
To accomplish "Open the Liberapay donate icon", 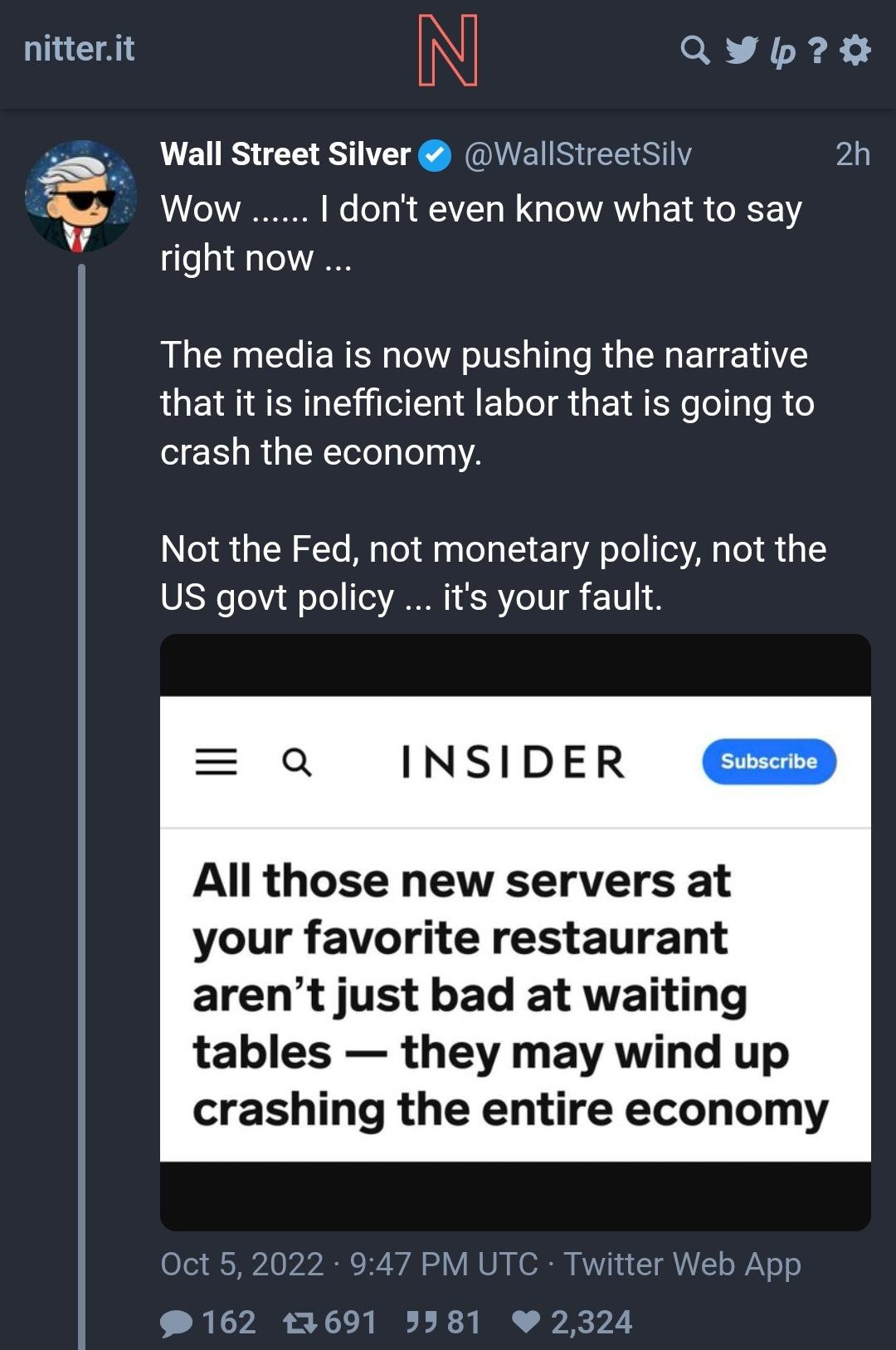I will click(782, 52).
